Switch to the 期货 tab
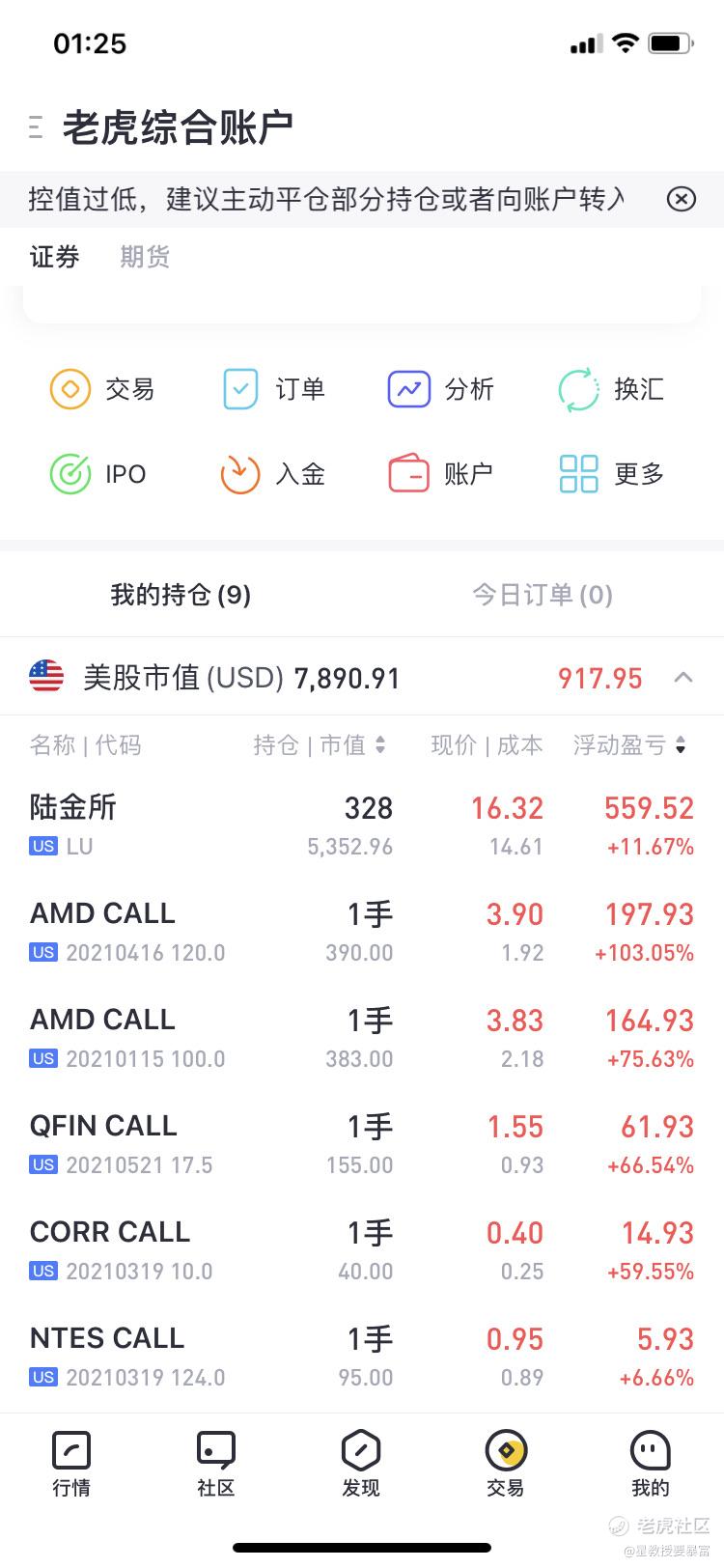Screen dimensions: 724x1568 145,257
